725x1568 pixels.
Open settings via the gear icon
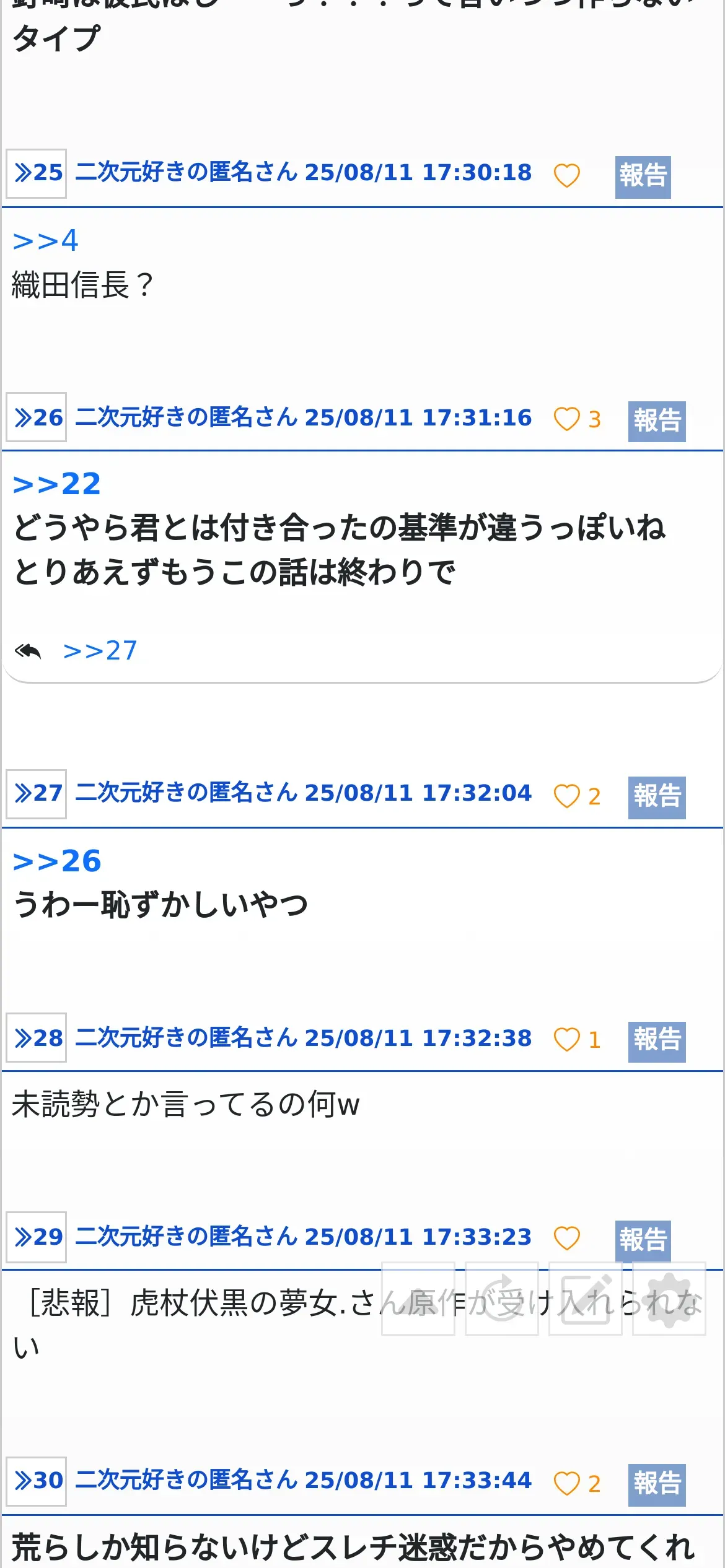point(669,1299)
